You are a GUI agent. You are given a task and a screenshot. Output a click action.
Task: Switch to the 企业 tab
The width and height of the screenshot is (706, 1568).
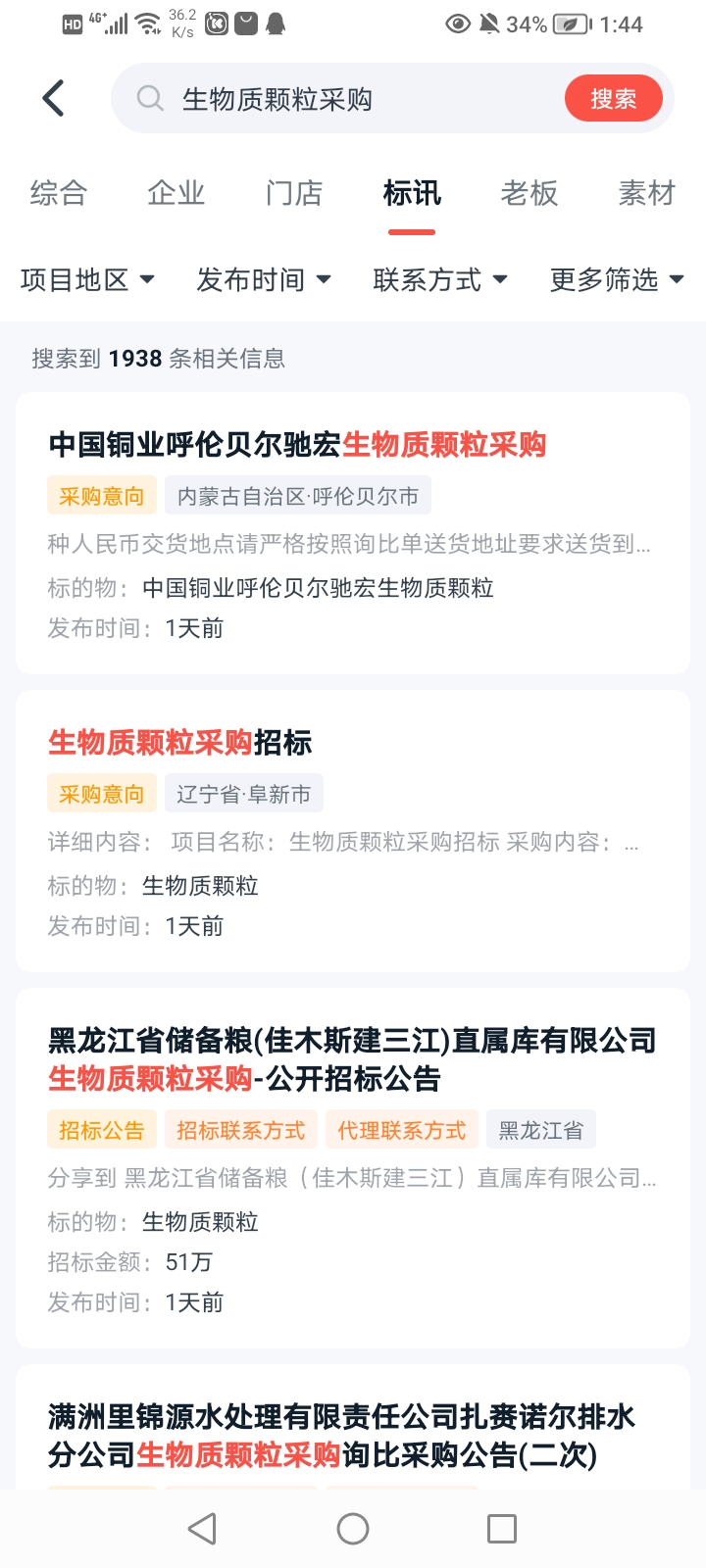click(176, 193)
